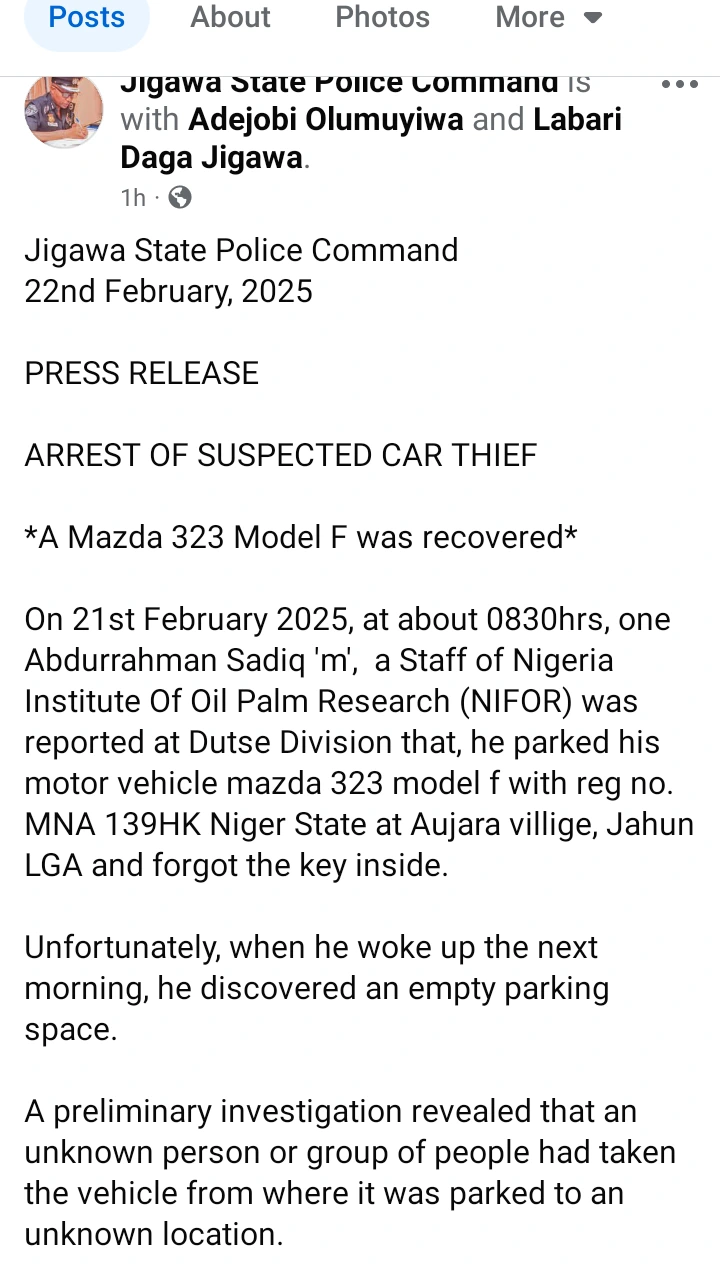Expand the More dropdown

549,18
